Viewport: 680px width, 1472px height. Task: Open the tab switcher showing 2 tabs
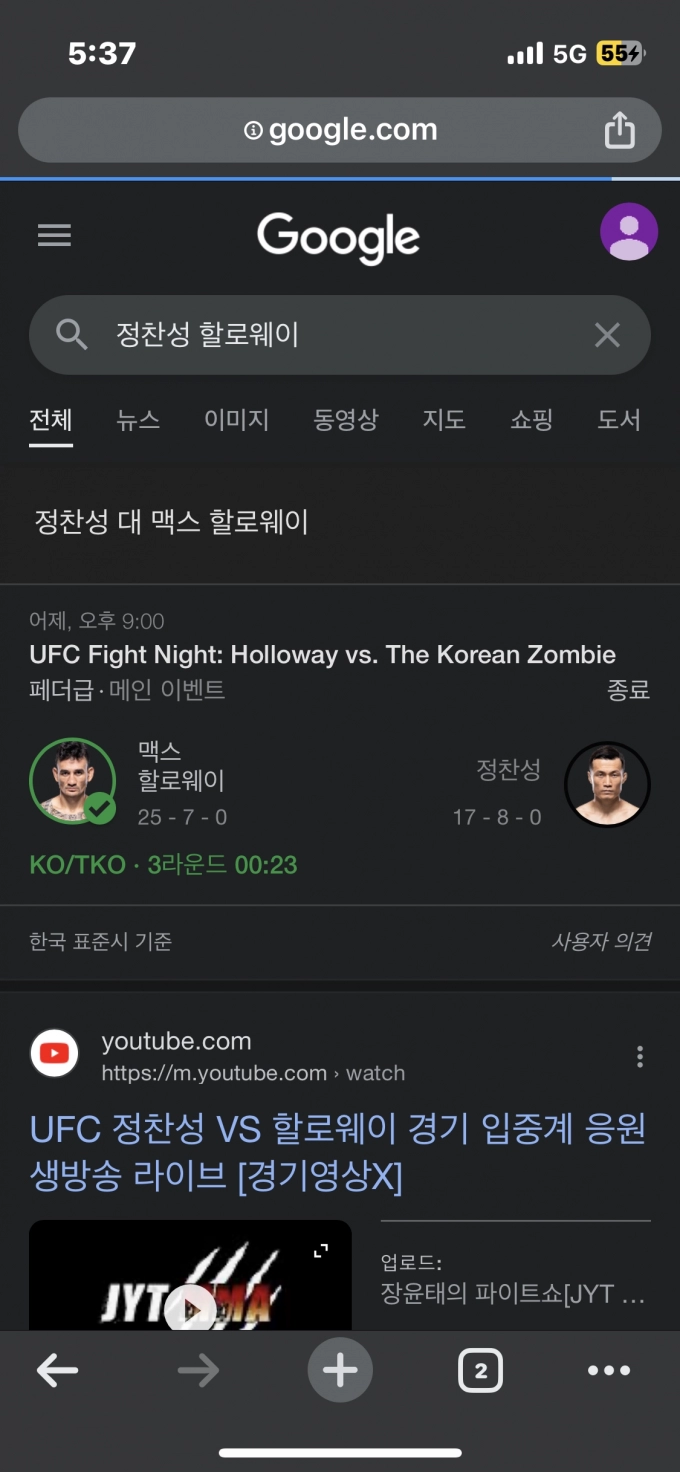tap(480, 1371)
